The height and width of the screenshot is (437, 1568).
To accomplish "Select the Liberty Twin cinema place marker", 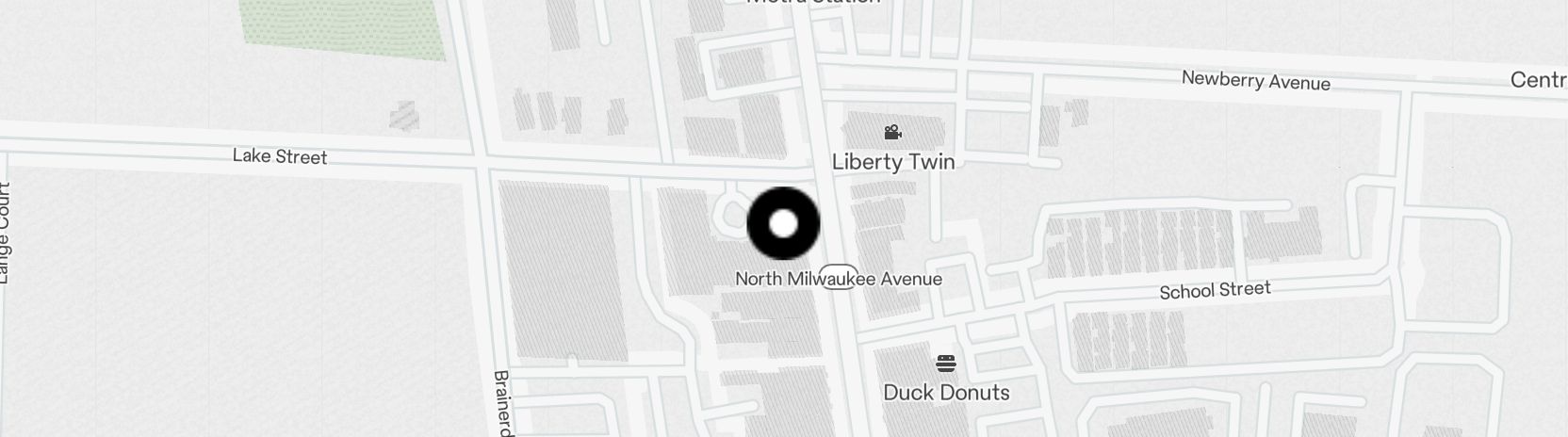I will coord(892,133).
